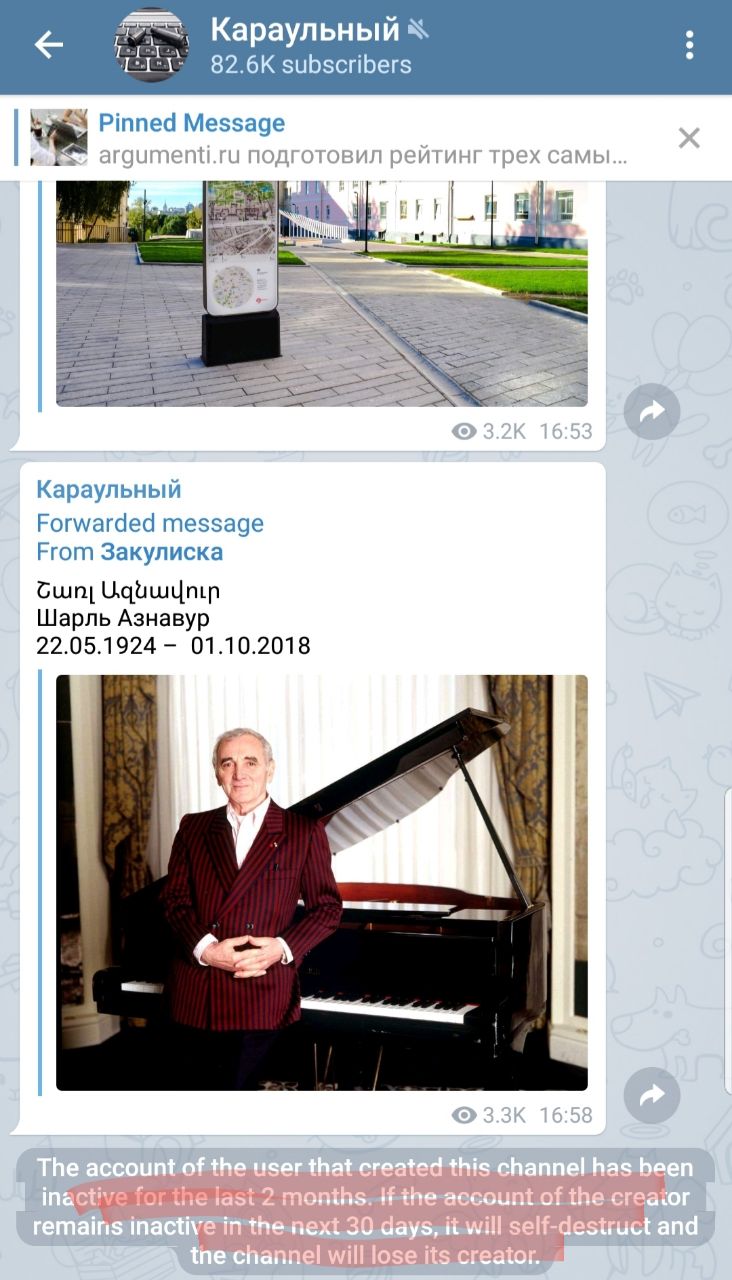Open the Закулиска source channel link
732x1280 pixels.
[x=161, y=552]
